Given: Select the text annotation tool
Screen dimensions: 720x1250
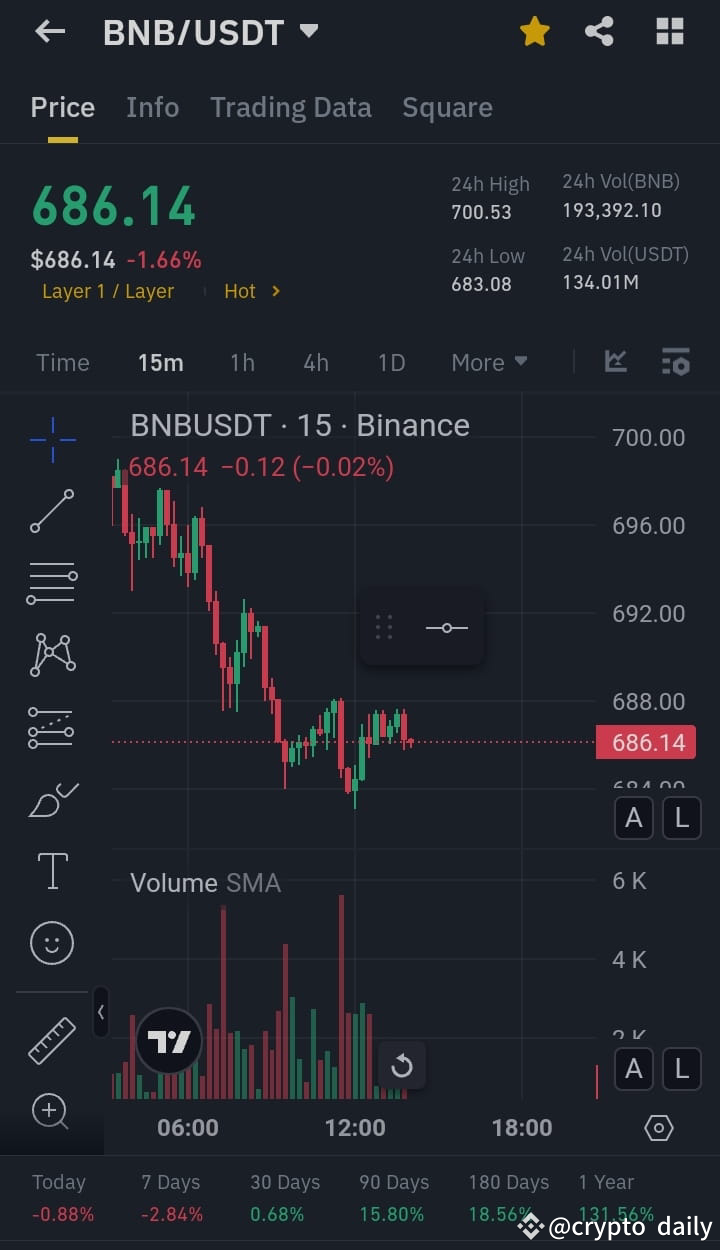Looking at the screenshot, I should point(52,871).
